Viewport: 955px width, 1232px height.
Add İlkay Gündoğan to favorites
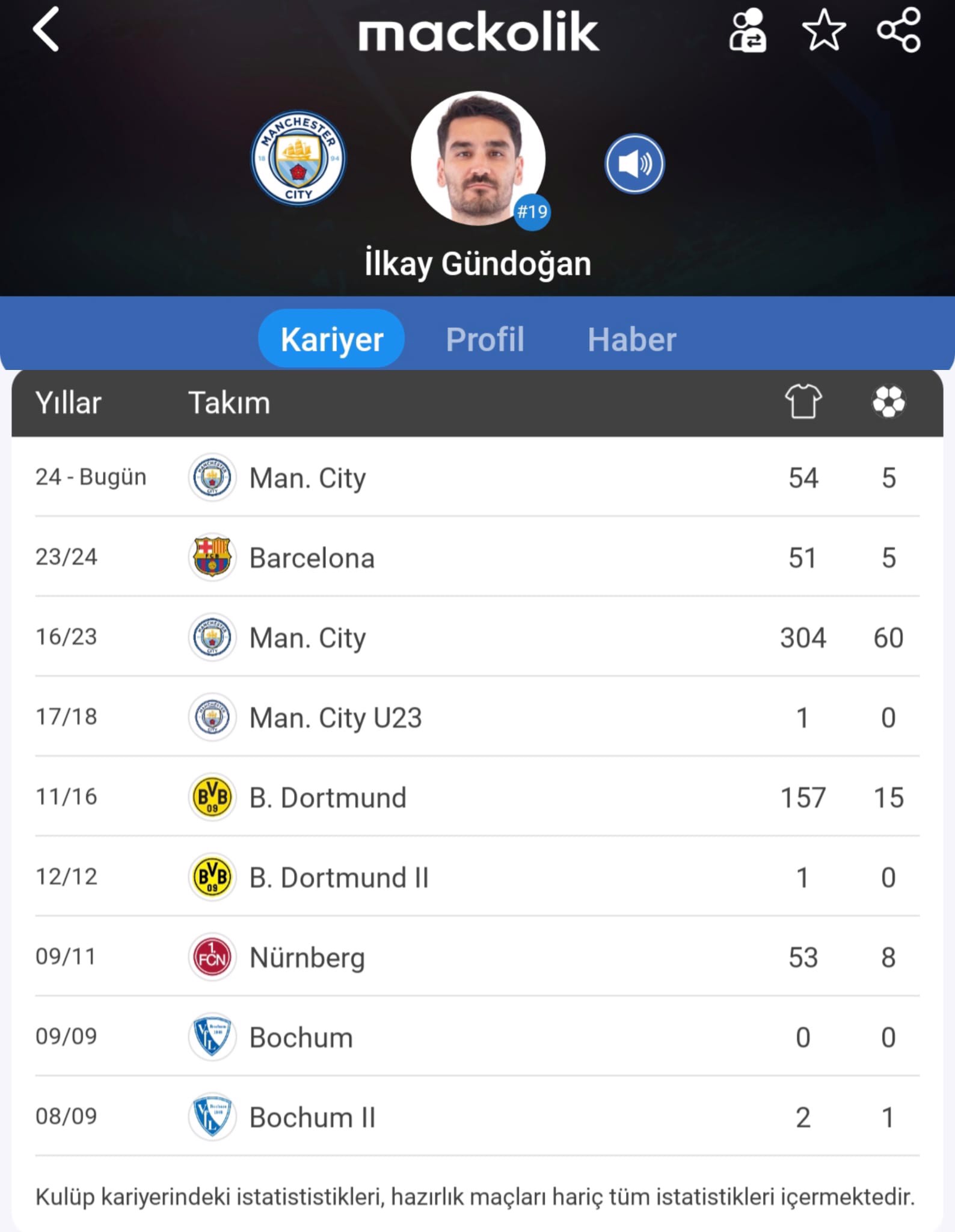coord(823,30)
